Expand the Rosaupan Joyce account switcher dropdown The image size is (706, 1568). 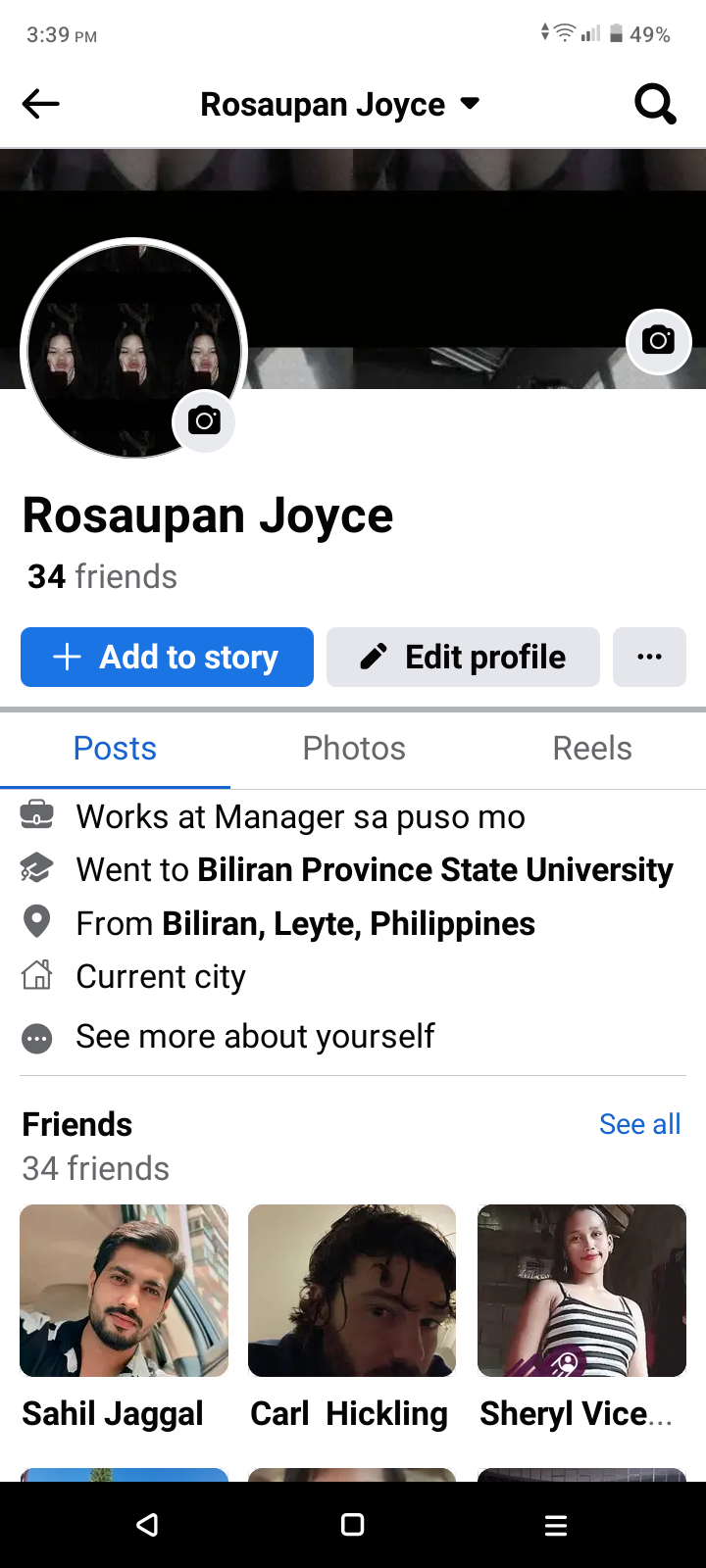point(470,104)
